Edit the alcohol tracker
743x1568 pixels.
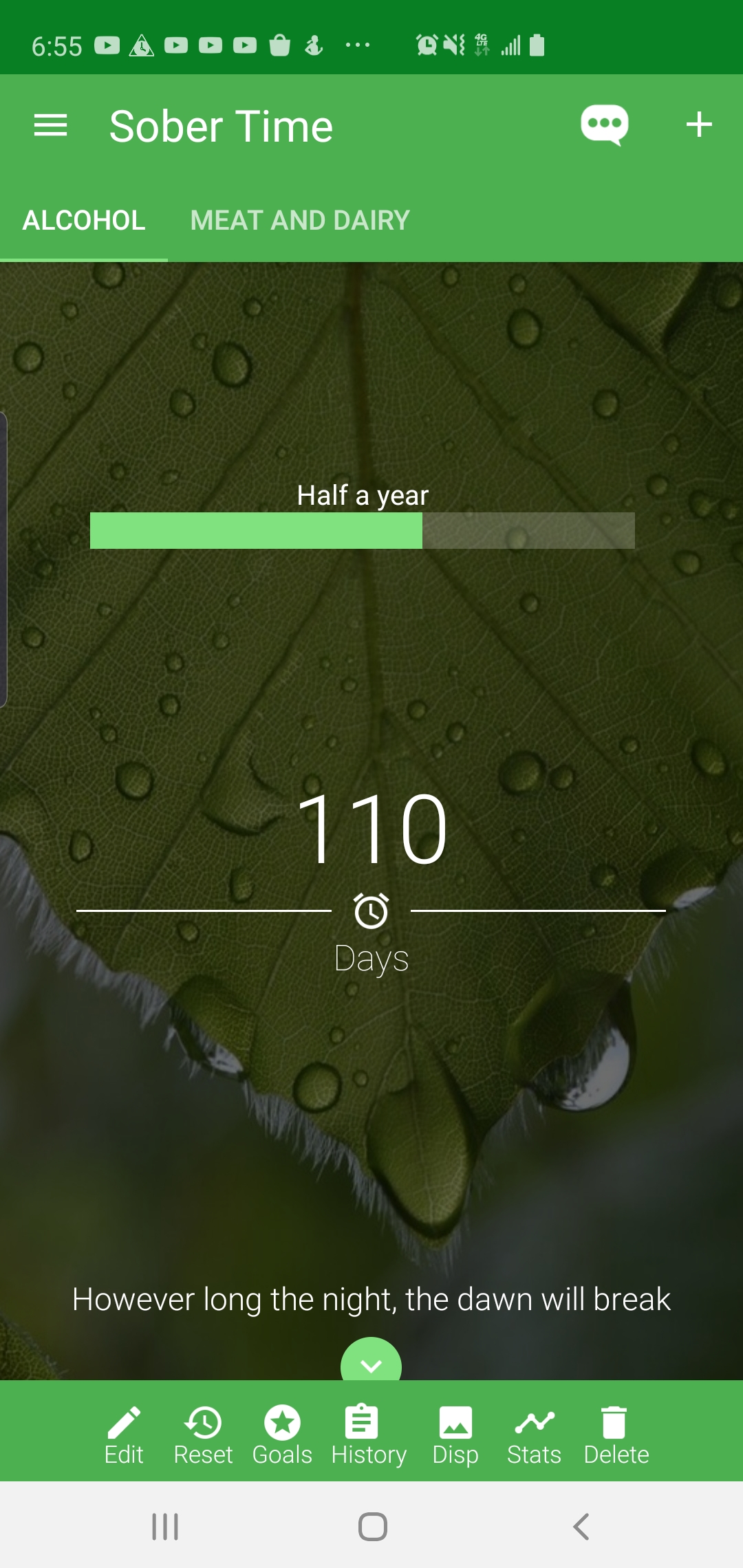124,1435
